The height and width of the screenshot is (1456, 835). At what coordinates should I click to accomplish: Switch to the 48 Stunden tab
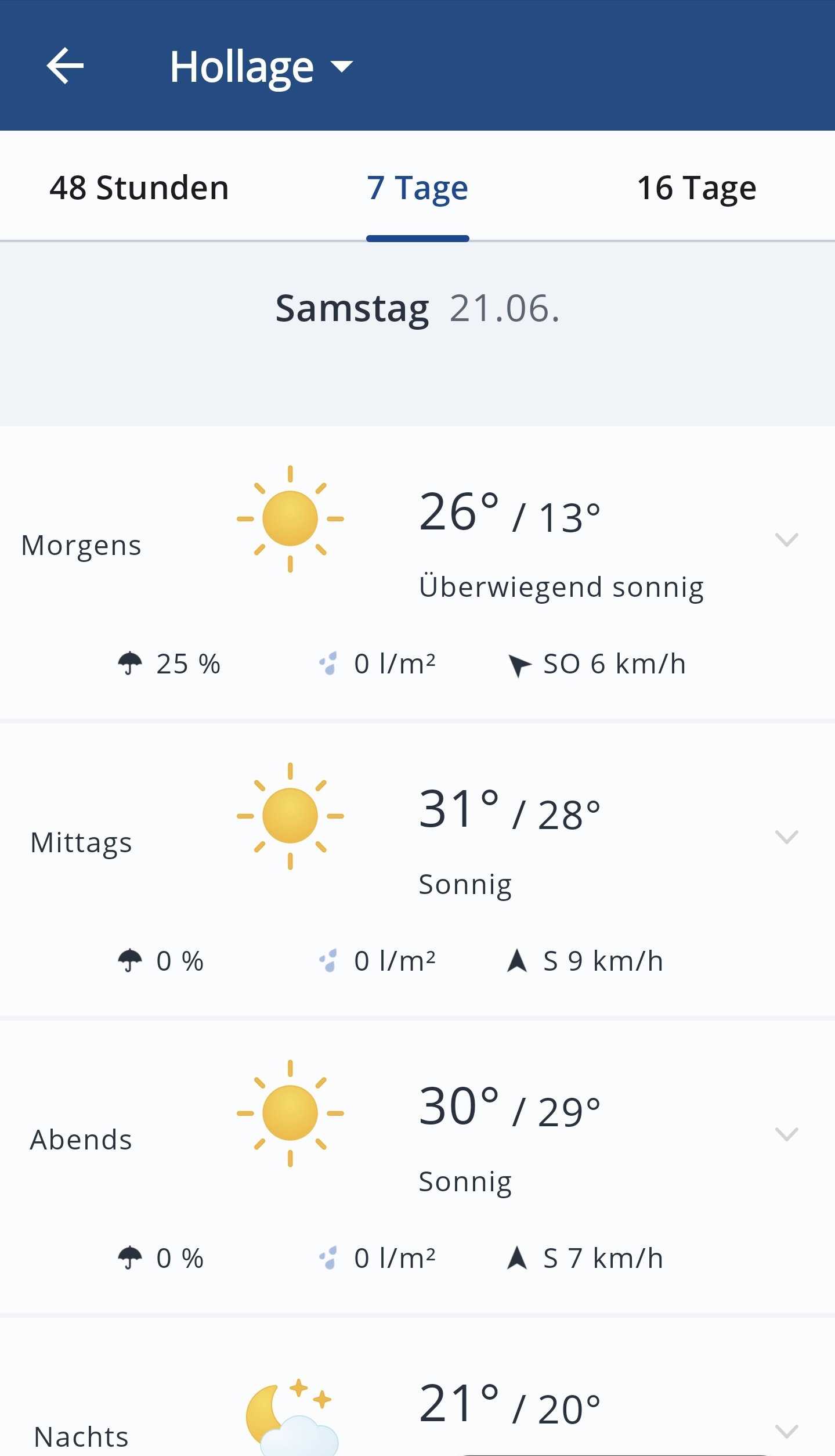[x=139, y=188]
